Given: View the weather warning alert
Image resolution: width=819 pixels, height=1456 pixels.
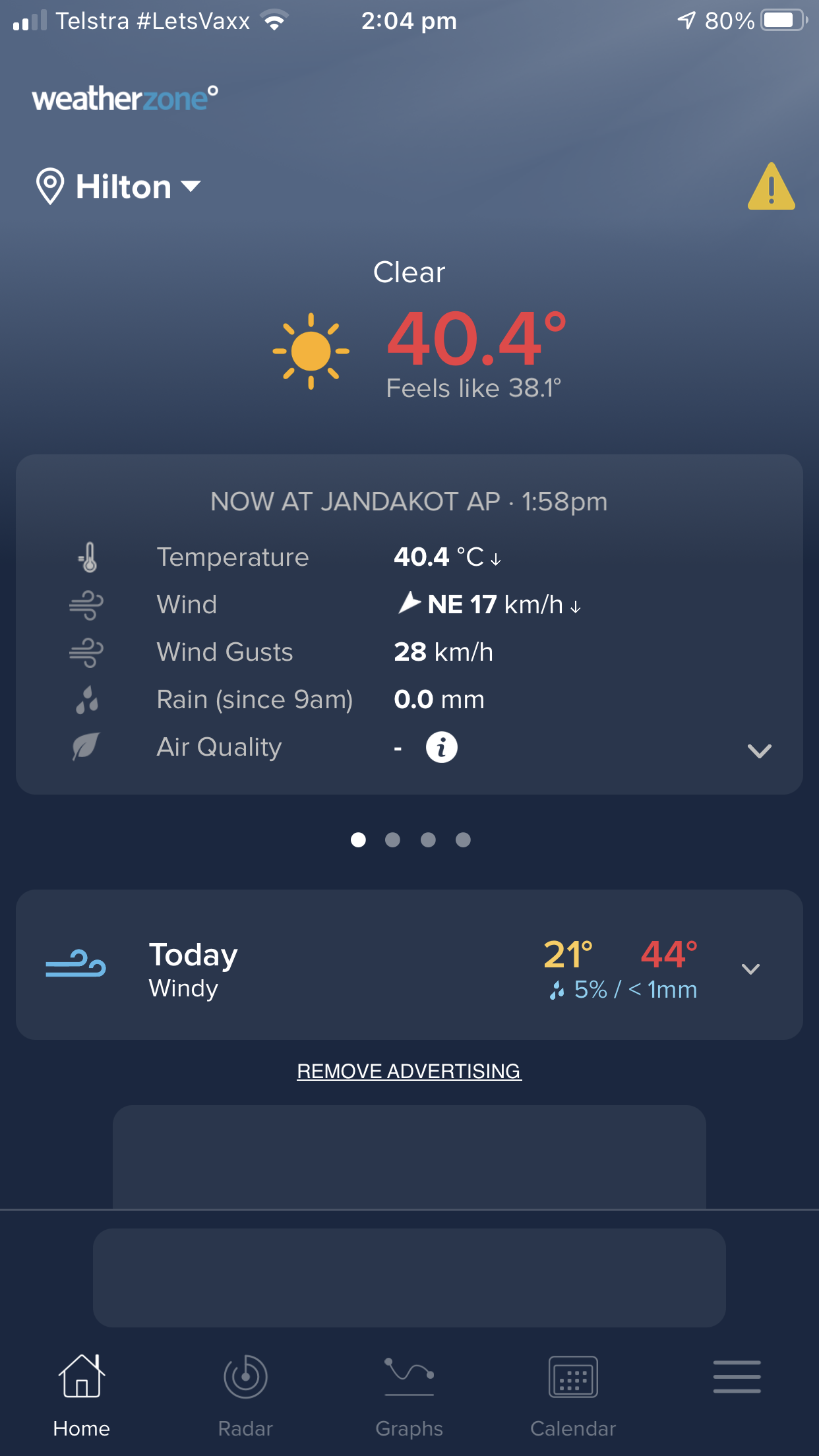Looking at the screenshot, I should pyautogui.click(x=770, y=187).
